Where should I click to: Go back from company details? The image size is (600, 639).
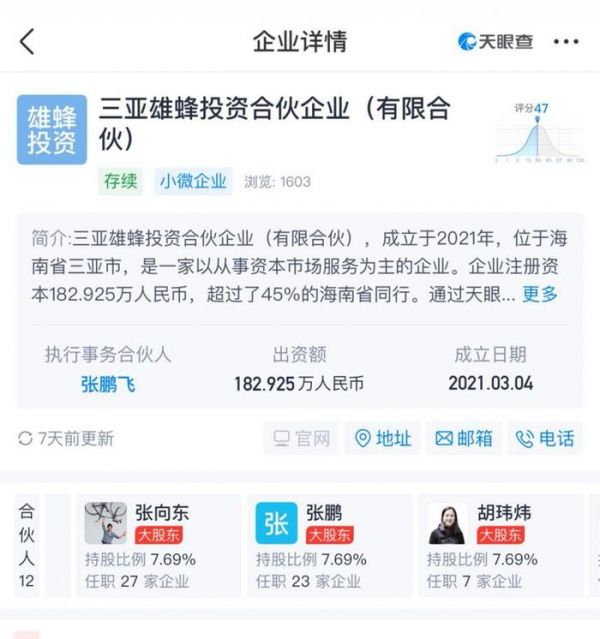27,42
